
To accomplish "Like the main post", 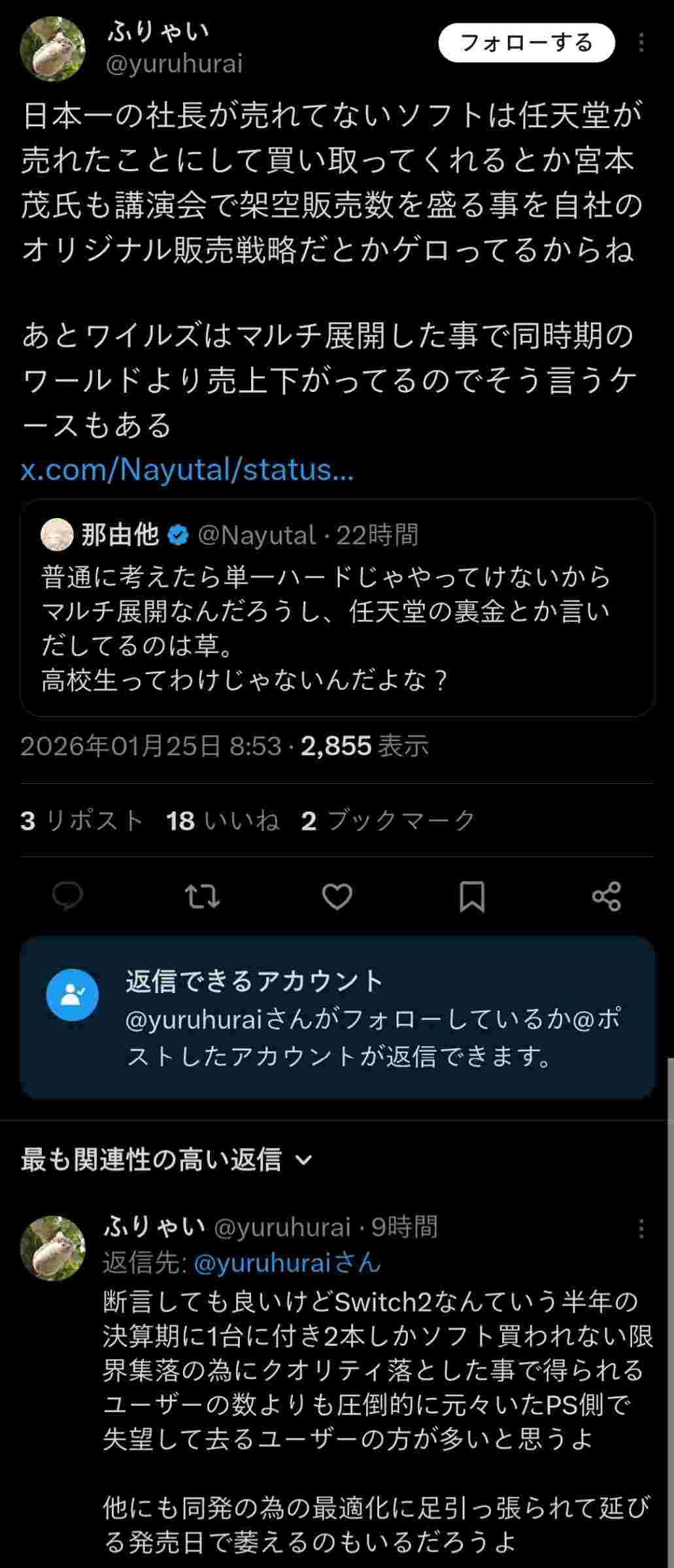I will pyautogui.click(x=337, y=896).
